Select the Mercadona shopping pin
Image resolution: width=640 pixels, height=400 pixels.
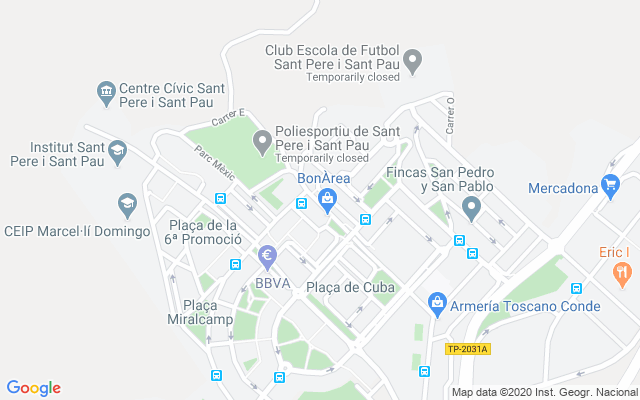611,183
